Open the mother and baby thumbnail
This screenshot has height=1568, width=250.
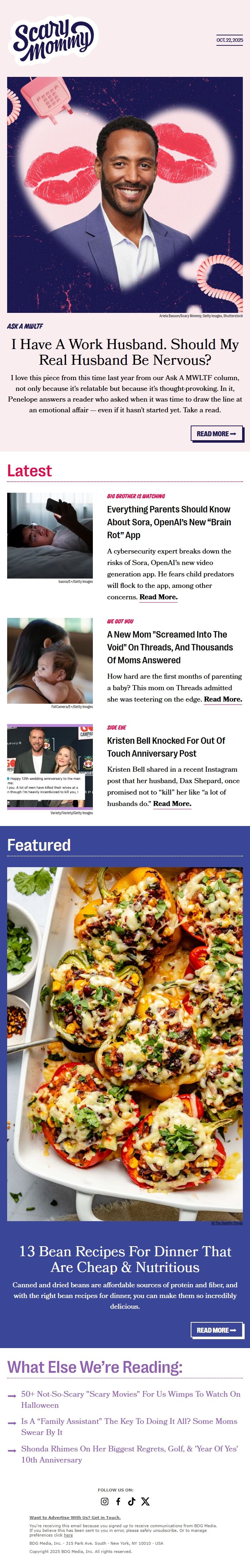tap(50, 660)
